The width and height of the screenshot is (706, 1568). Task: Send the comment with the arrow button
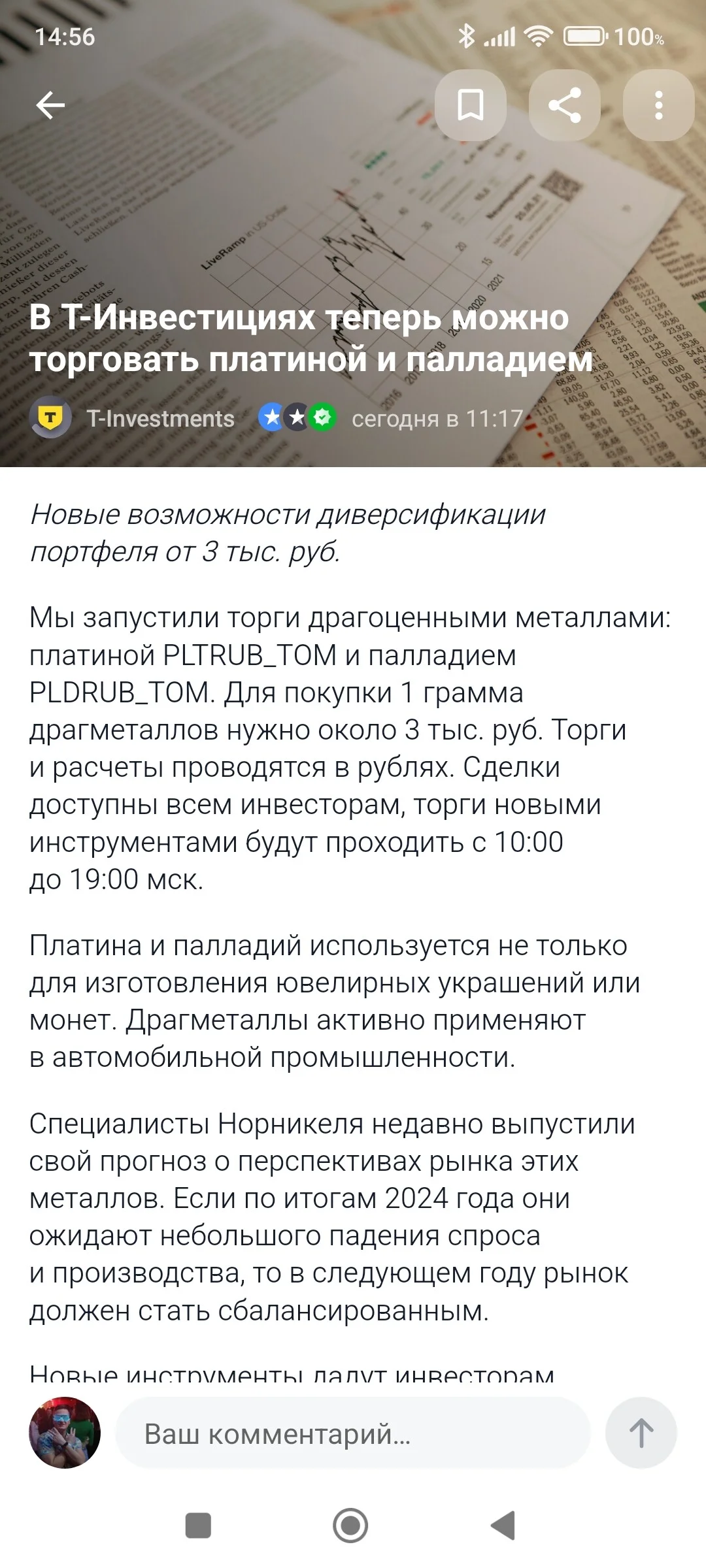(x=641, y=1433)
